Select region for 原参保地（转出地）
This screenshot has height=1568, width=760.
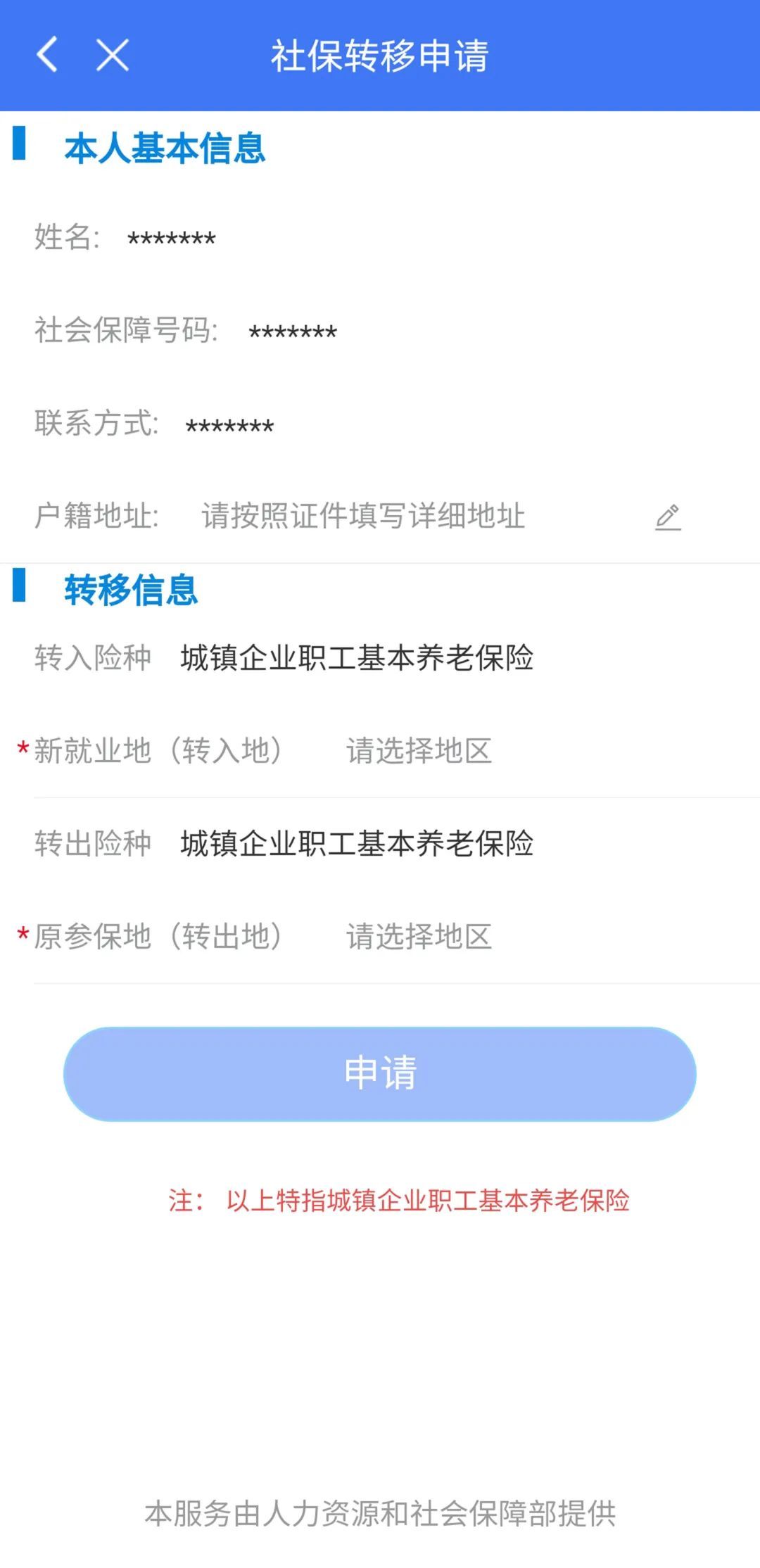click(x=419, y=937)
